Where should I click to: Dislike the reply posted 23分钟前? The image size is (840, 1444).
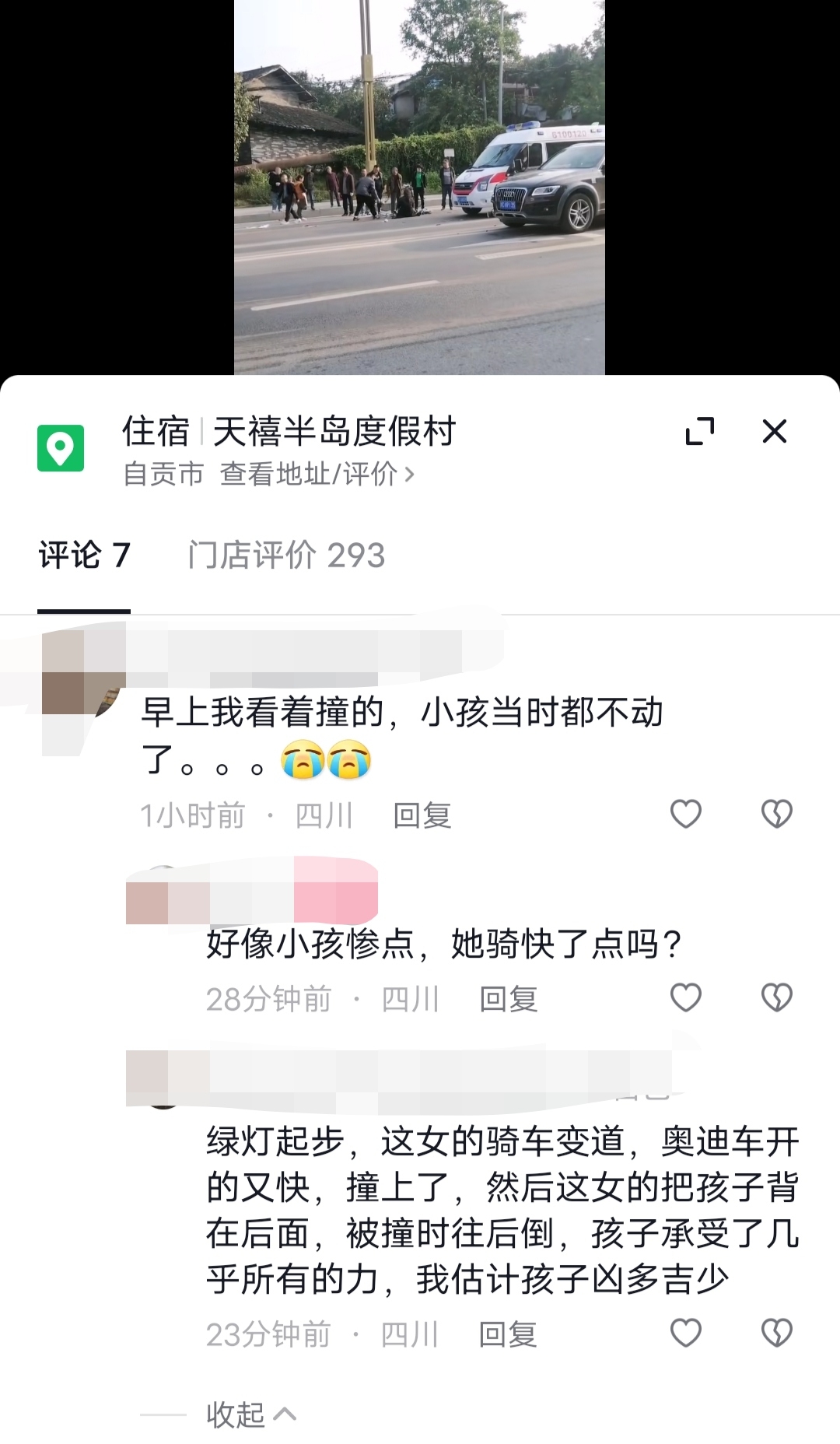click(776, 1333)
